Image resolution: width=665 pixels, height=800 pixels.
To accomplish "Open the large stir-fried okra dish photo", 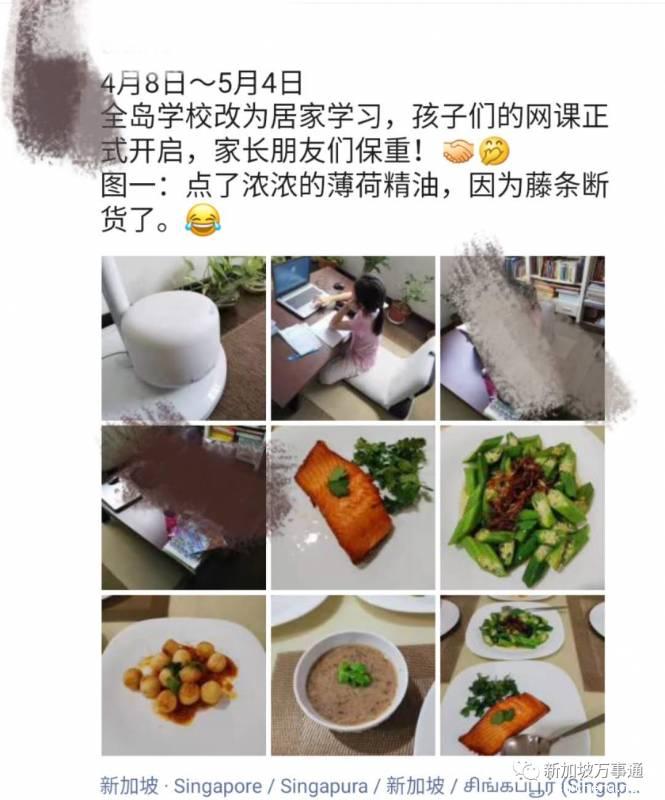I will click(x=522, y=507).
